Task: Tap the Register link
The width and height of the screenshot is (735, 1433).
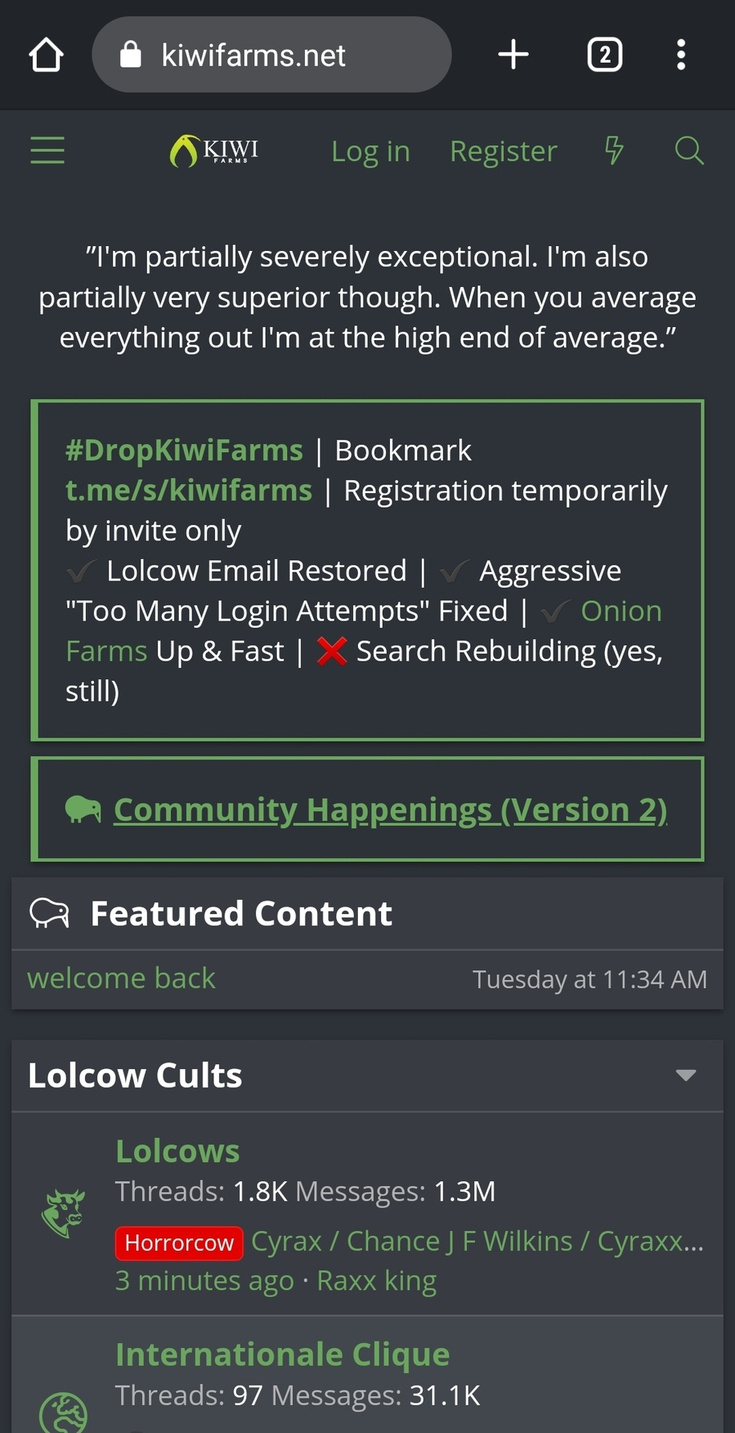Action: pos(503,151)
